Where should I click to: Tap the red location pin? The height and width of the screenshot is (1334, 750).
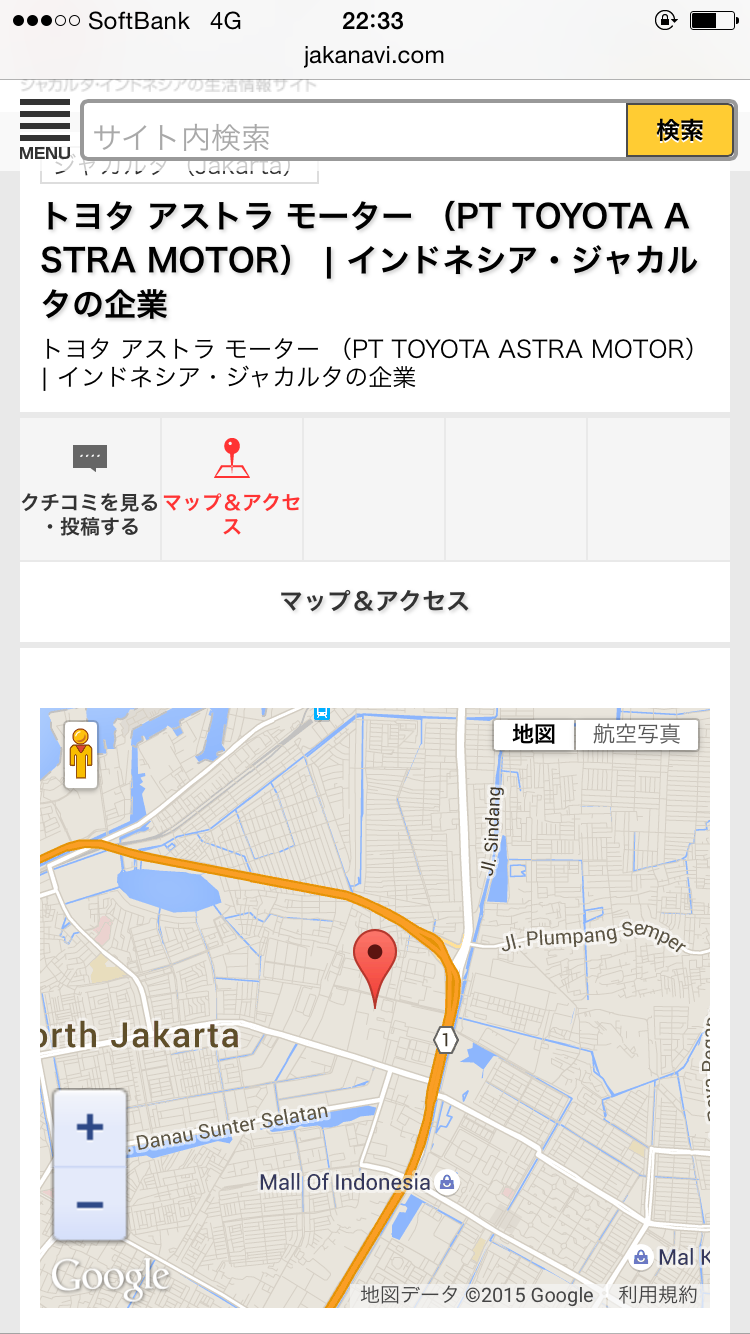point(375,958)
